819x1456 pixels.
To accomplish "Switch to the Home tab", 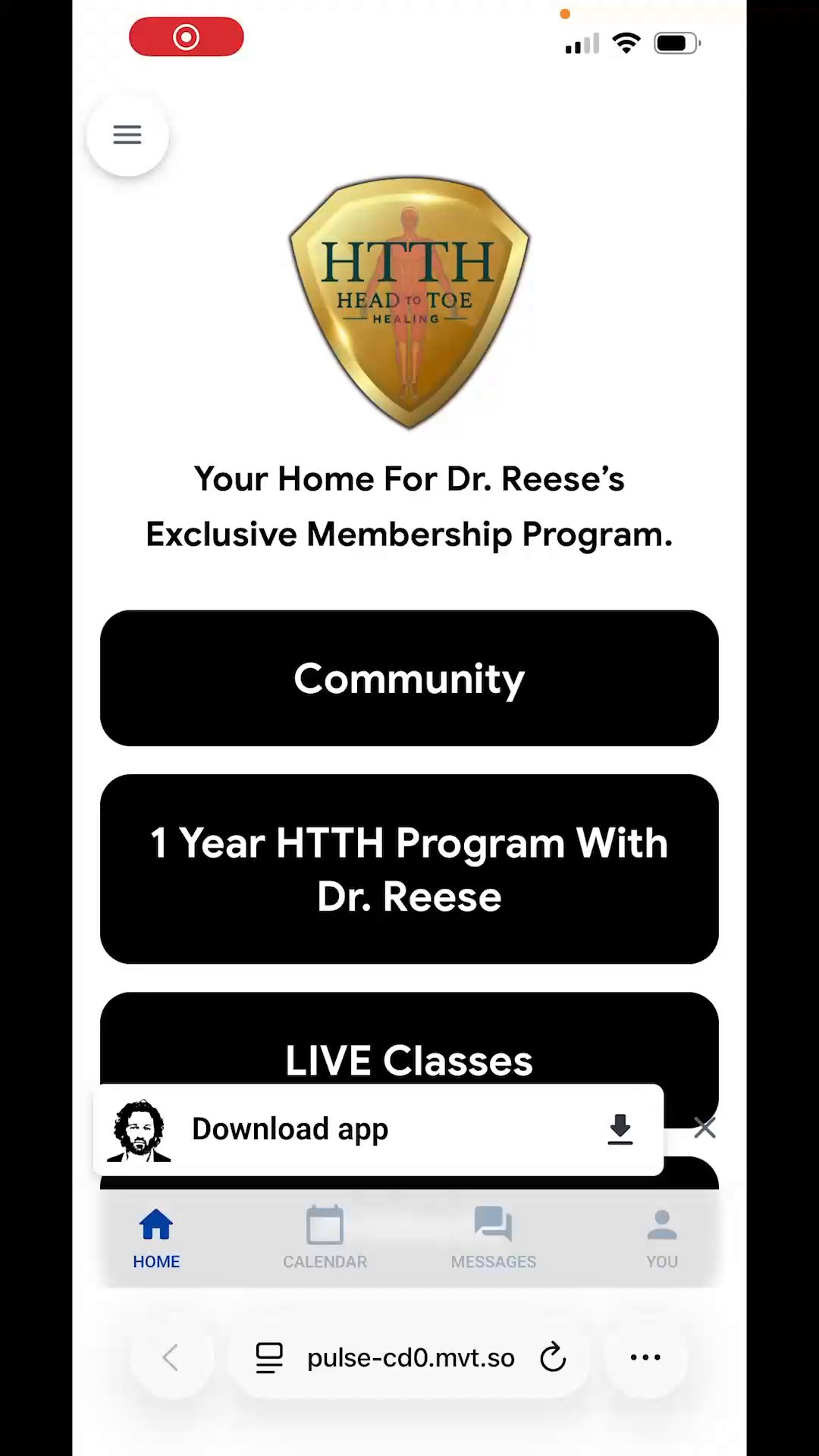I will click(156, 1238).
